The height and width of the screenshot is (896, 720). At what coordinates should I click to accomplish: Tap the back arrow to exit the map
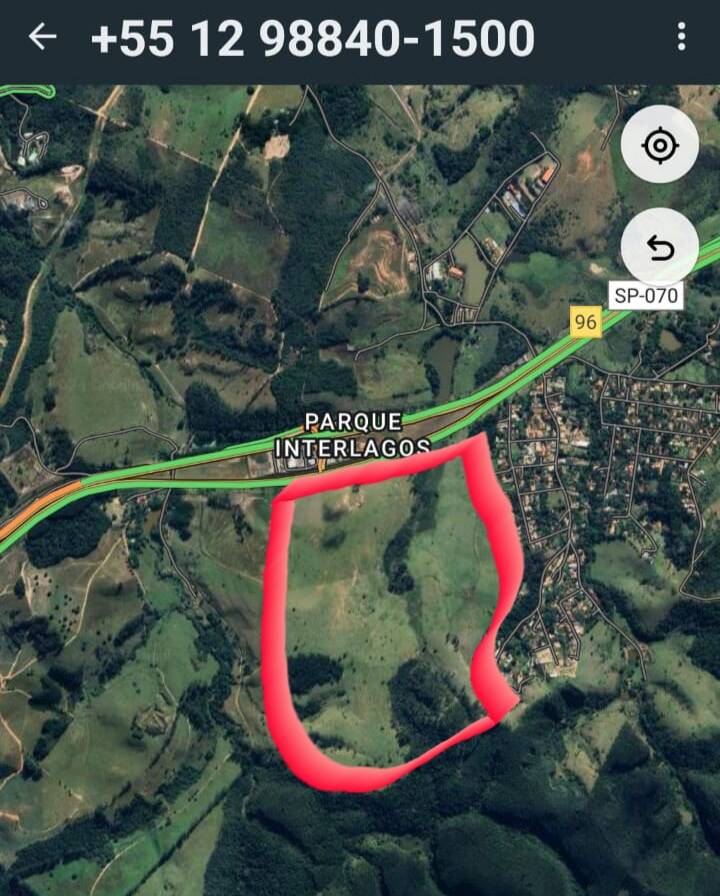coord(42,38)
